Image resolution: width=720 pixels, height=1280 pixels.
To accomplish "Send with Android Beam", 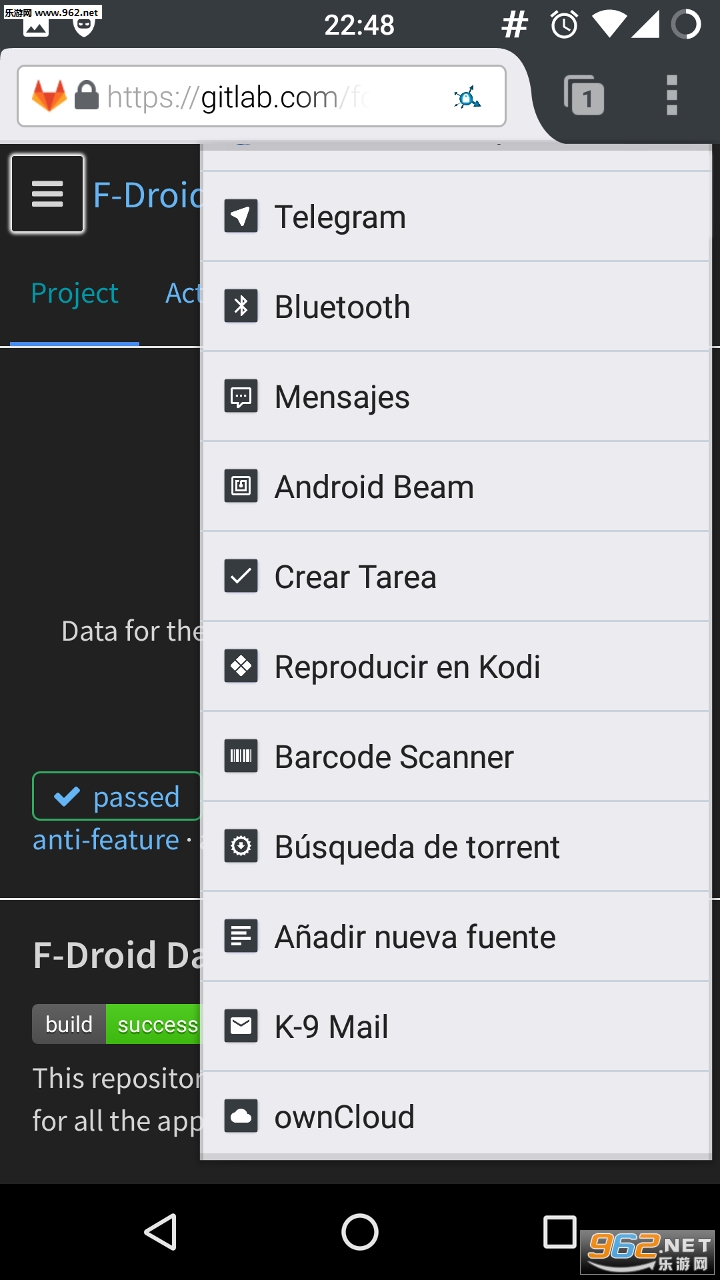I will pos(456,487).
